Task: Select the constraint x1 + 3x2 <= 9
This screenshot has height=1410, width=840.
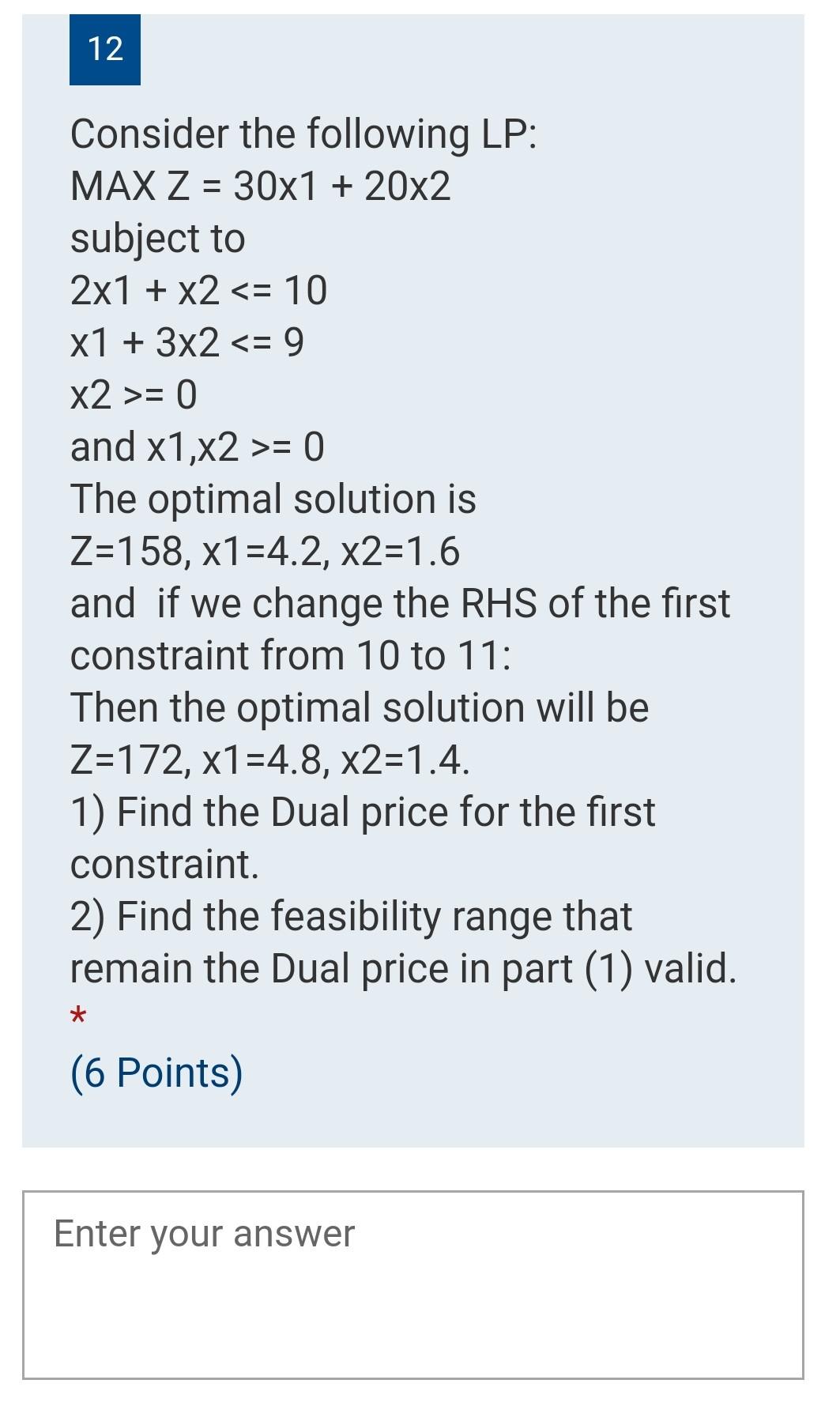Action: pyautogui.click(x=190, y=343)
